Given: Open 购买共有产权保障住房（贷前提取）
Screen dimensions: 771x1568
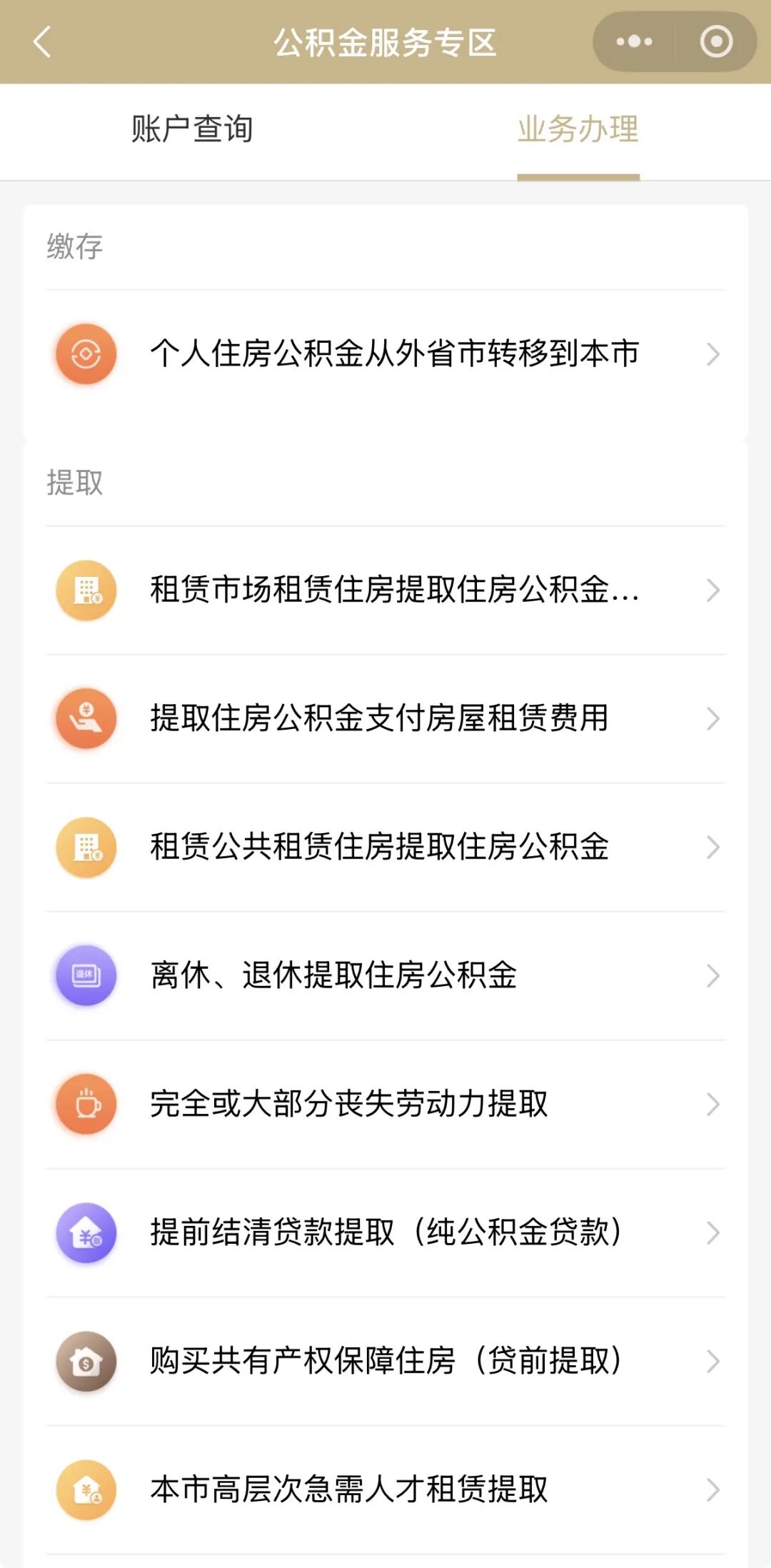Looking at the screenshot, I should 385,1362.
